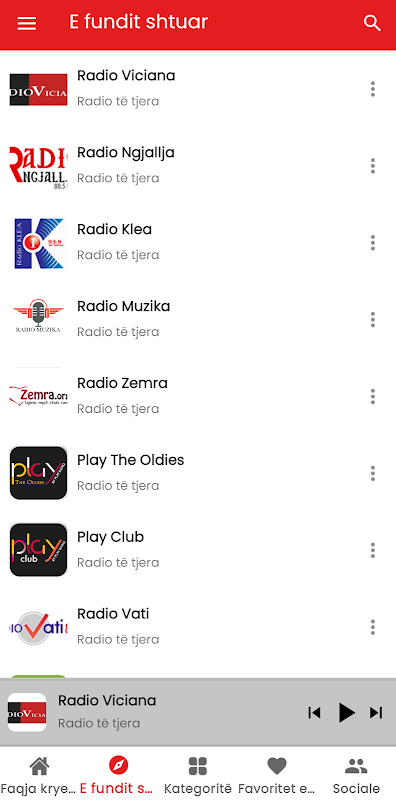Image resolution: width=396 pixels, height=800 pixels.
Task: Open Radio Vati station
Action: point(198,627)
